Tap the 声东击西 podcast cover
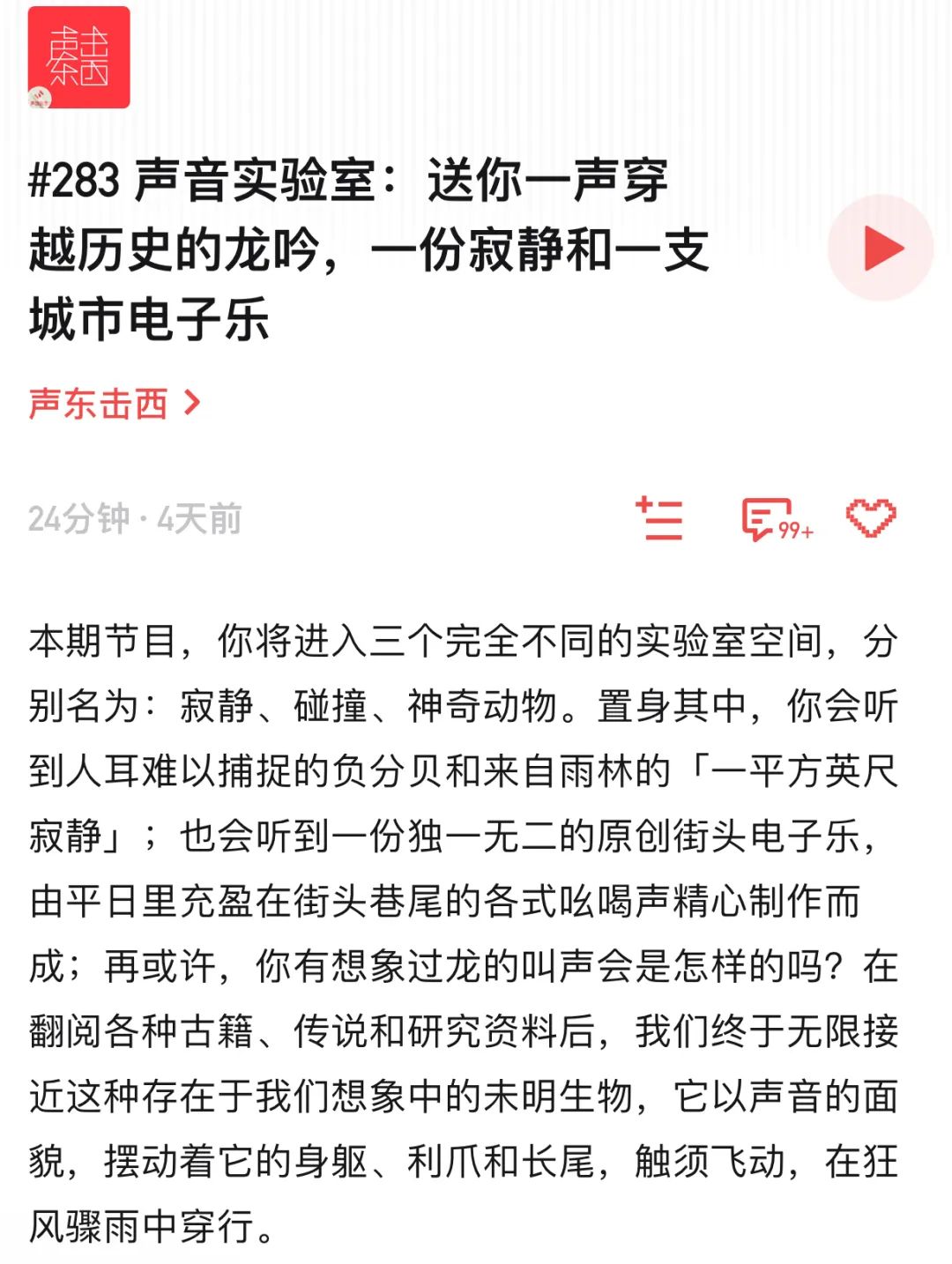 [x=79, y=57]
